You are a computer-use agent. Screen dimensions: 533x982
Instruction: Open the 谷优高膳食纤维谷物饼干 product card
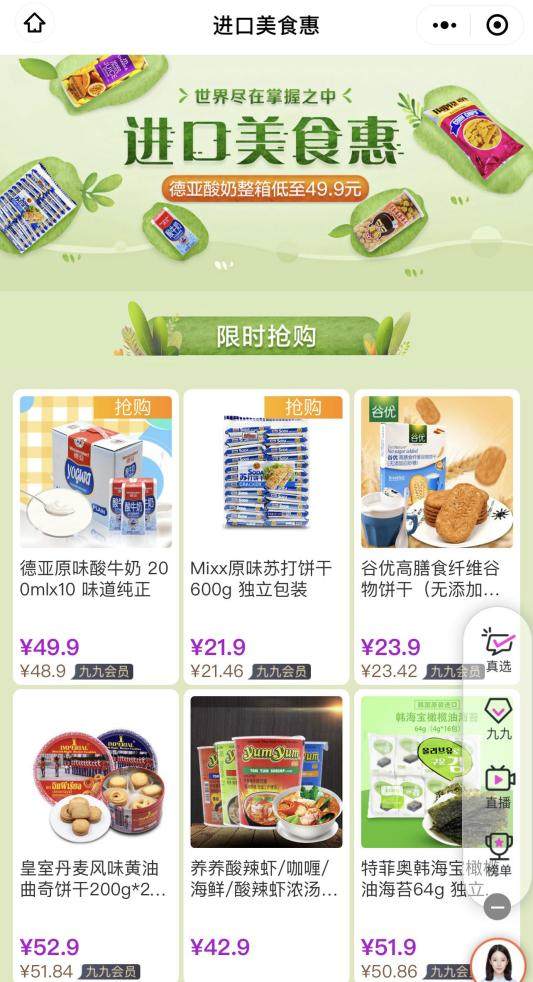pos(437,537)
